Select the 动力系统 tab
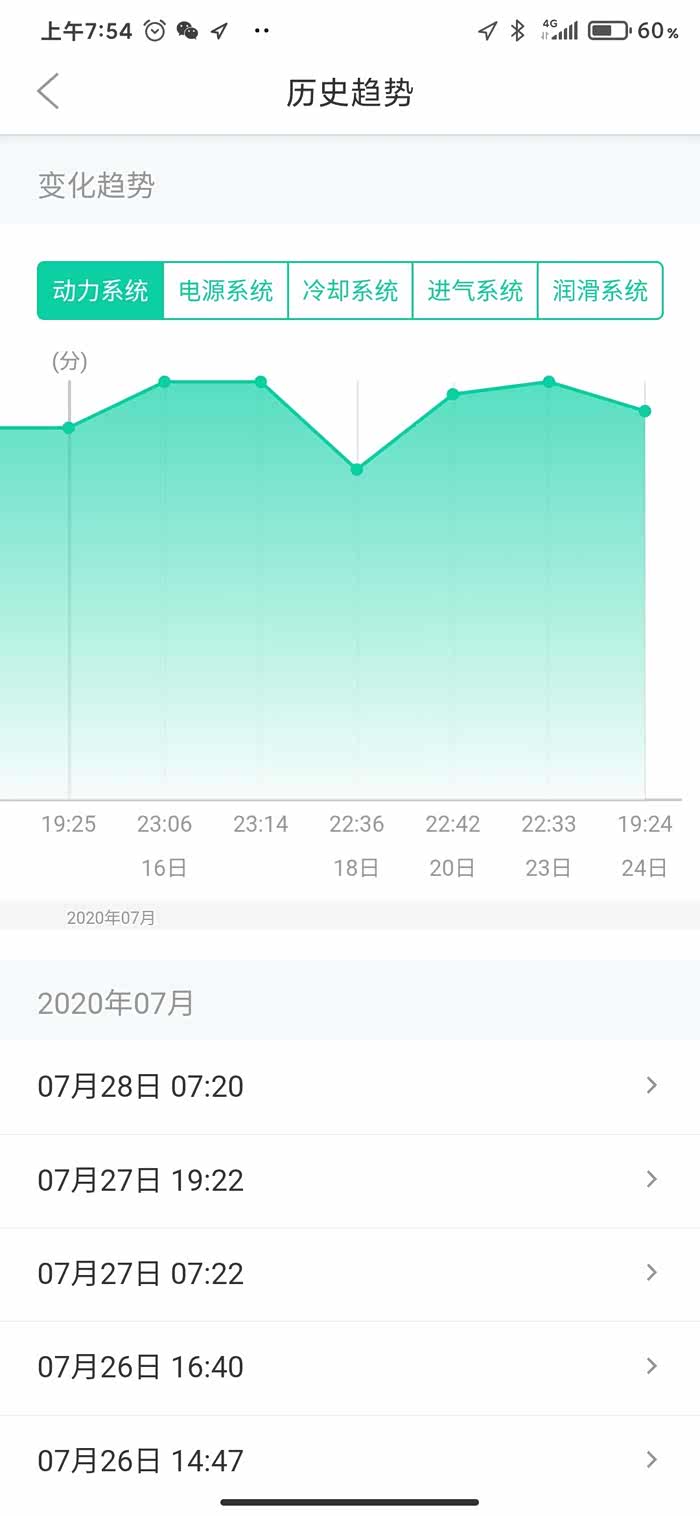 pyautogui.click(x=100, y=291)
